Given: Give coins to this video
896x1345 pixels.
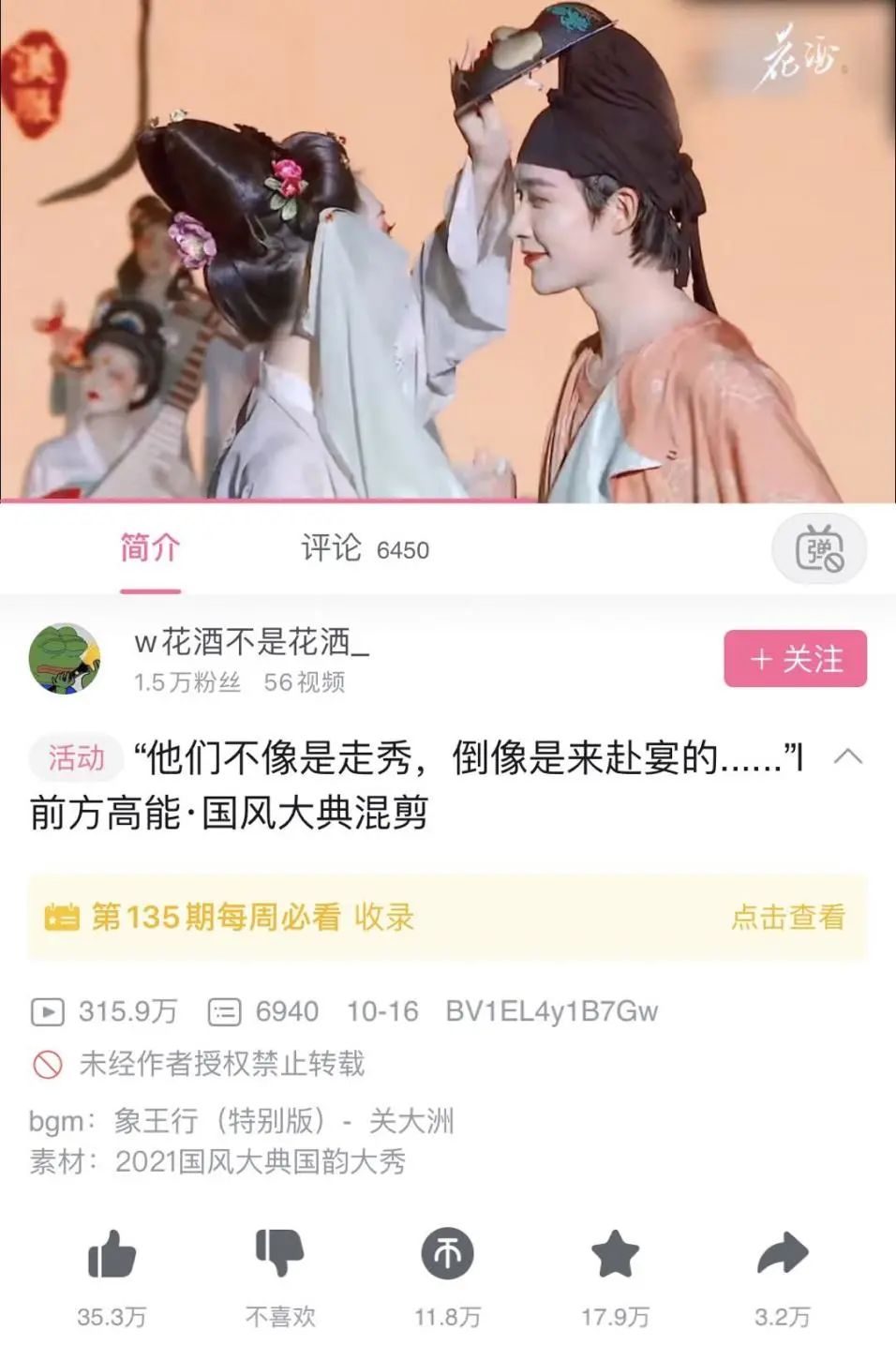Looking at the screenshot, I should tap(447, 1254).
